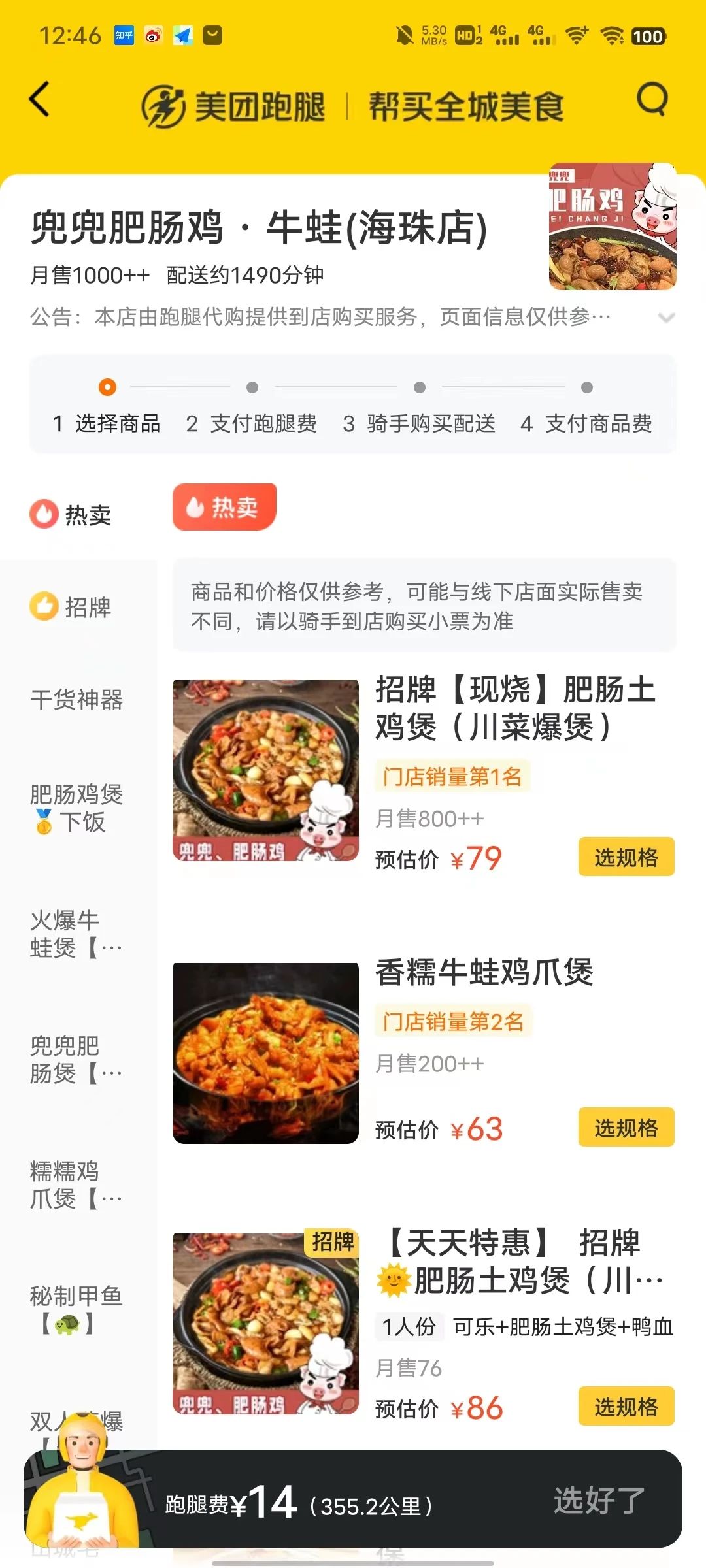706x1568 pixels.
Task: Choose specs for 招牌【现烧】肥肠土鸡煲
Action: point(626,857)
